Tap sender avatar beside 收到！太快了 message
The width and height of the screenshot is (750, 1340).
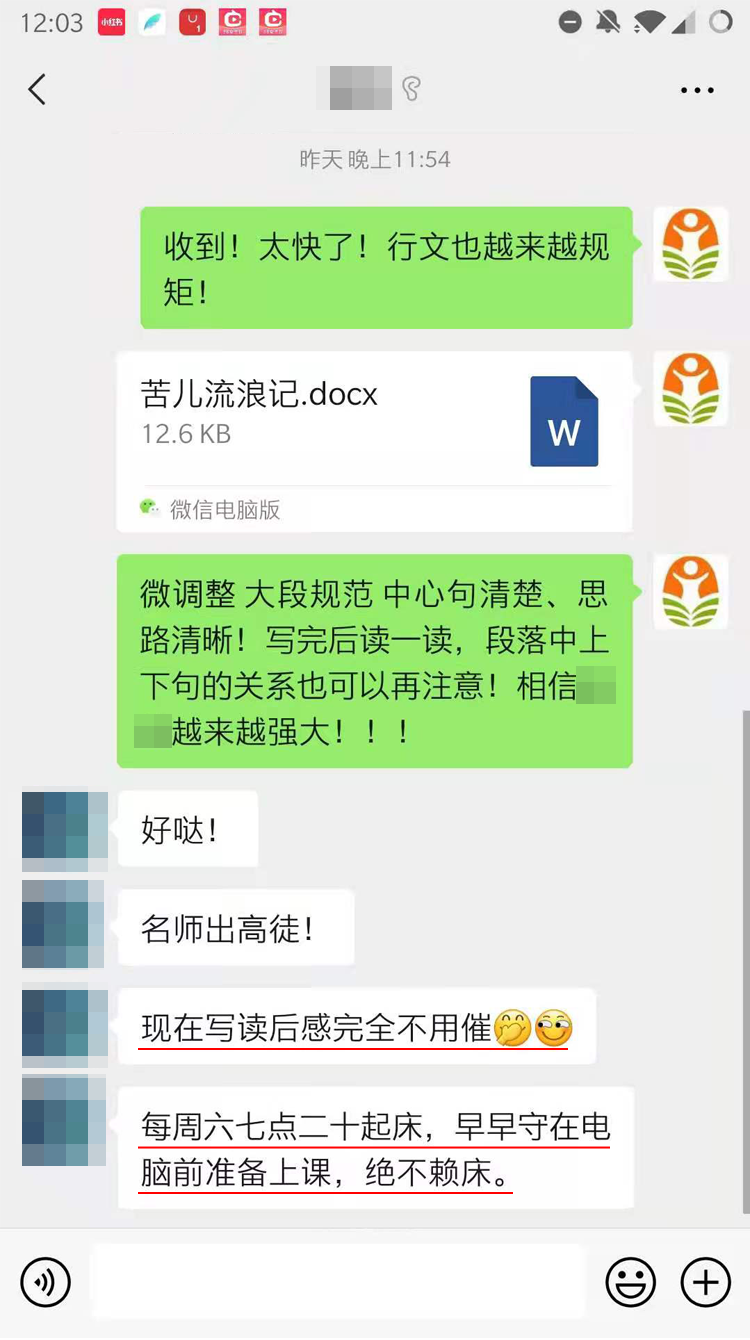pos(690,245)
